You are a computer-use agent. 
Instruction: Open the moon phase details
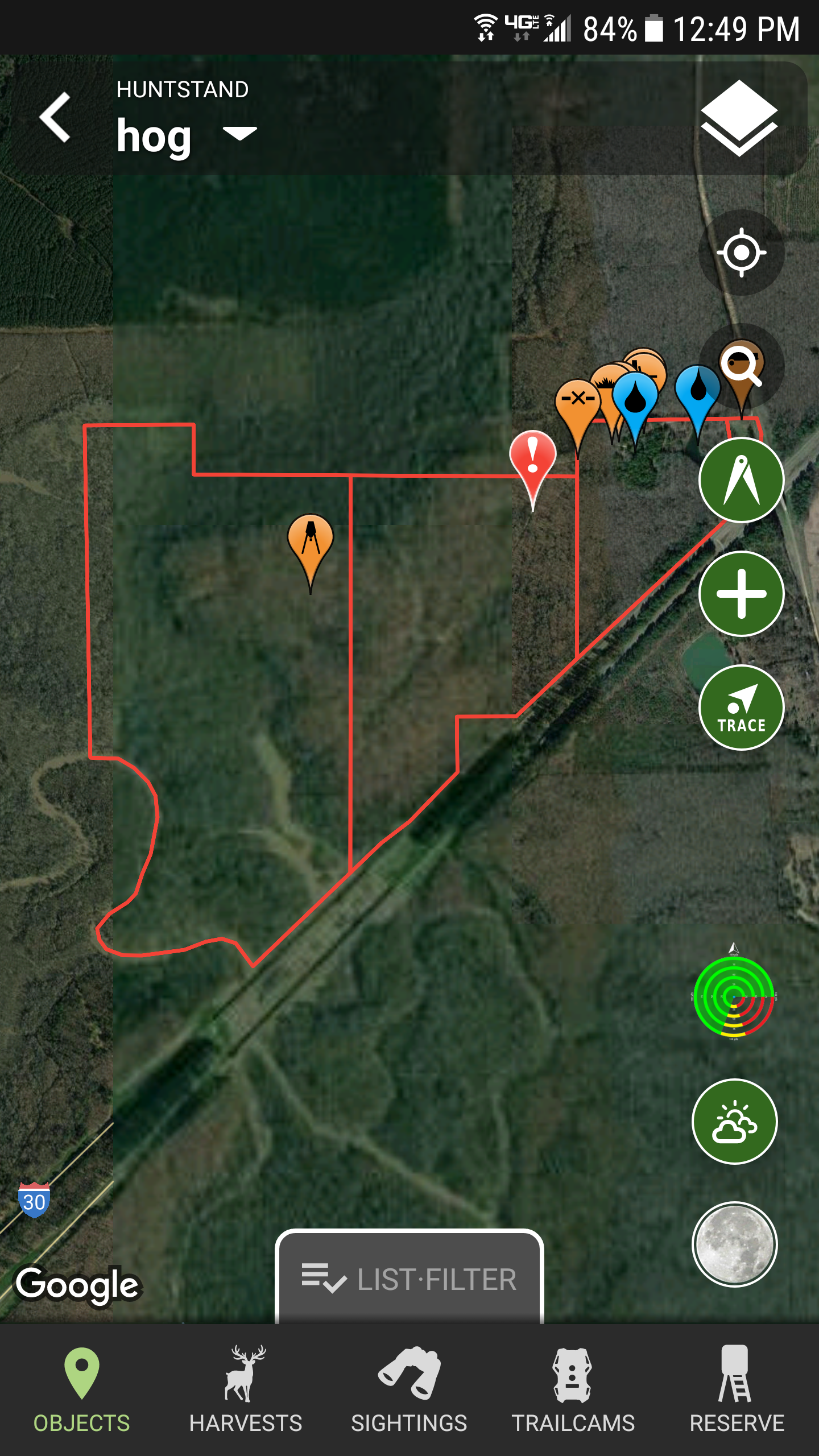(x=734, y=1243)
